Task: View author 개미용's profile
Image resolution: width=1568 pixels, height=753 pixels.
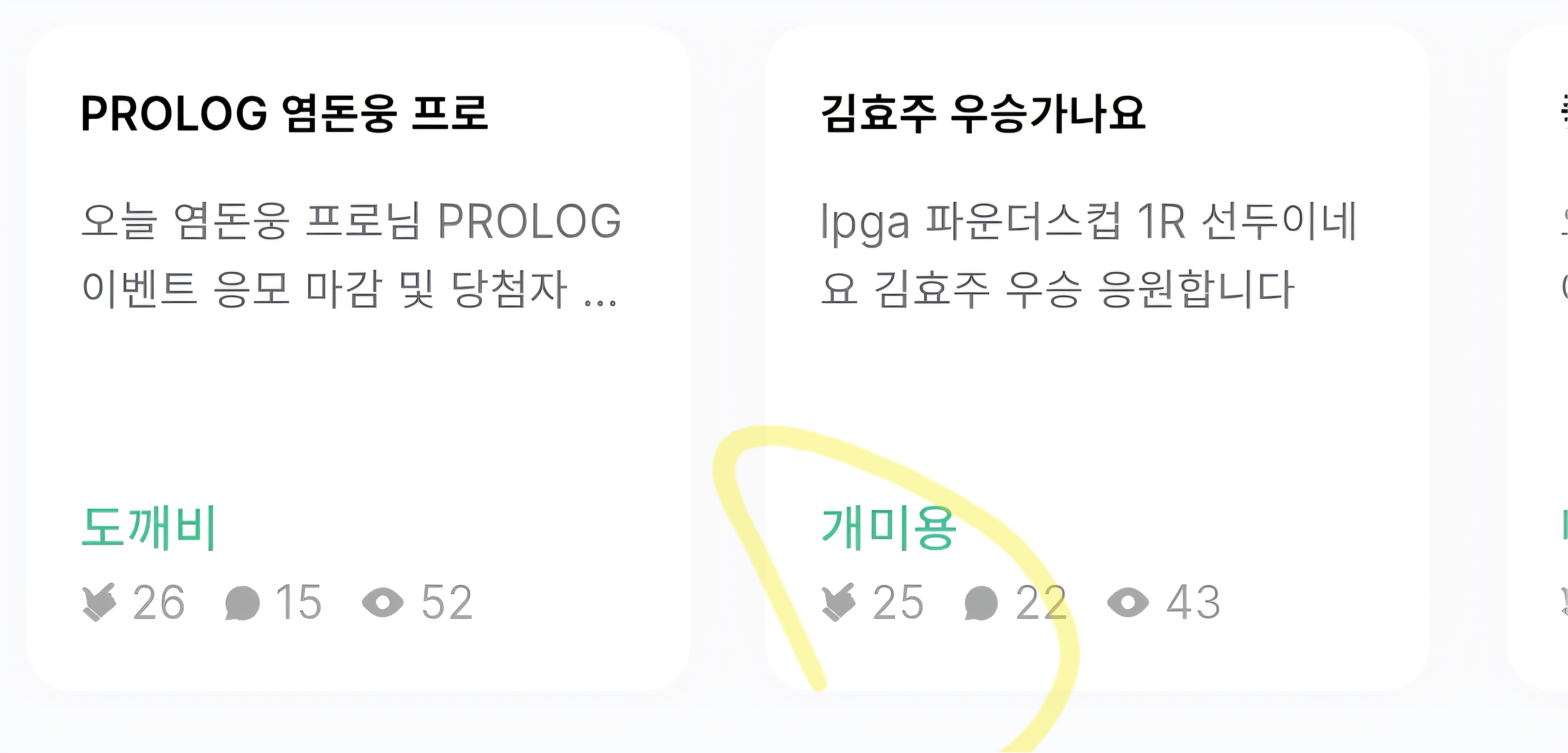Action: [888, 528]
